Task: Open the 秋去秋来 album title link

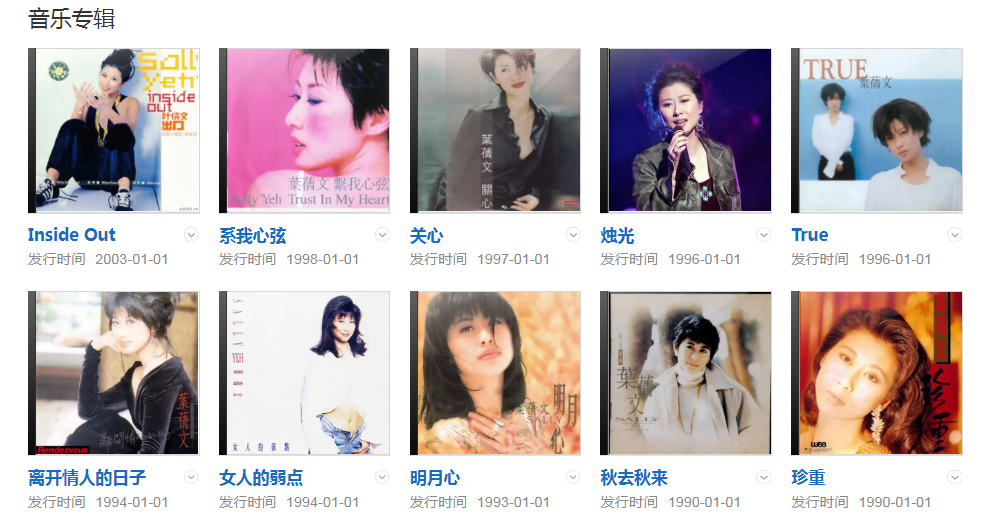Action: click(x=634, y=478)
